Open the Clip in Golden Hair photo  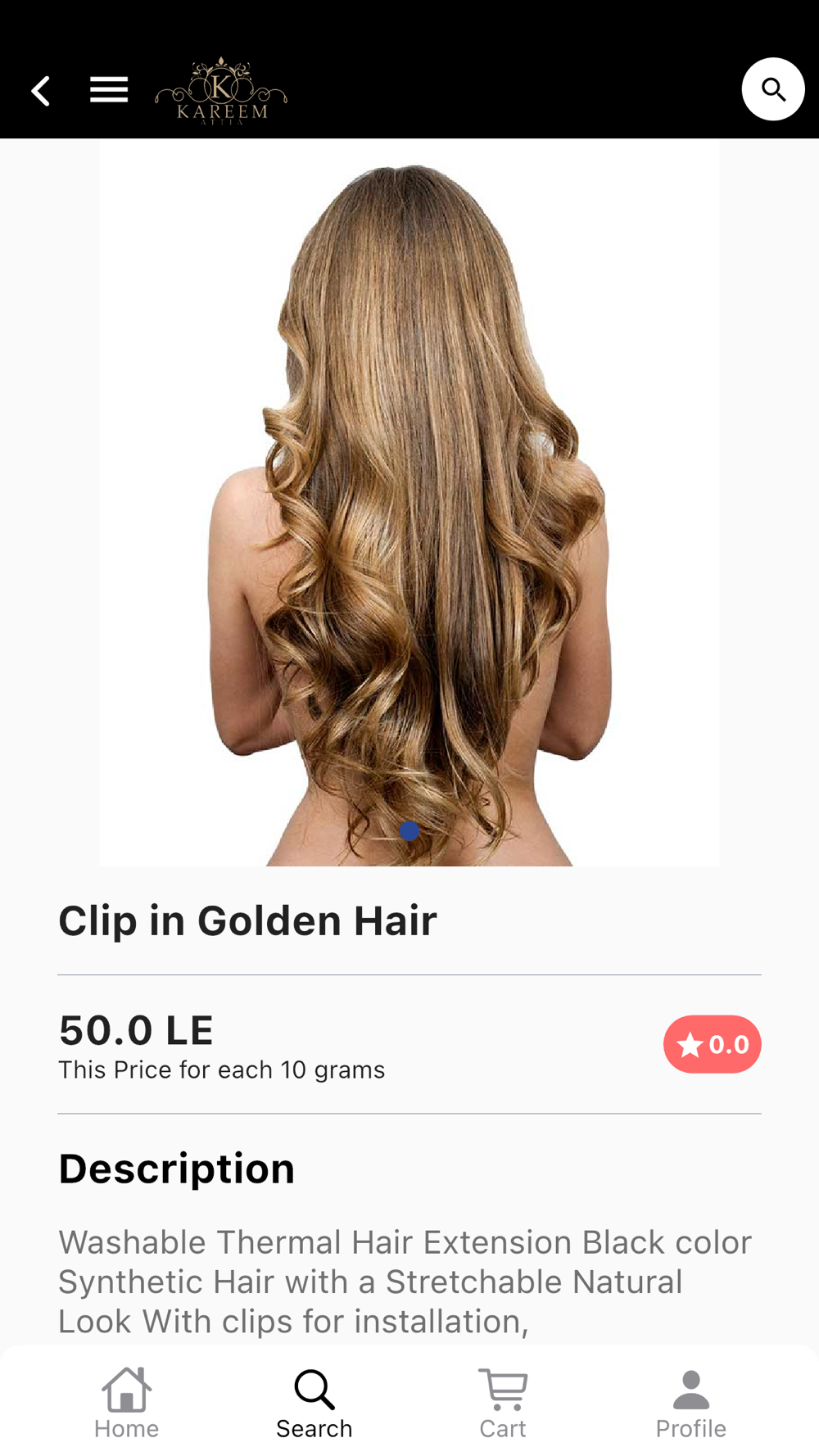tap(409, 502)
